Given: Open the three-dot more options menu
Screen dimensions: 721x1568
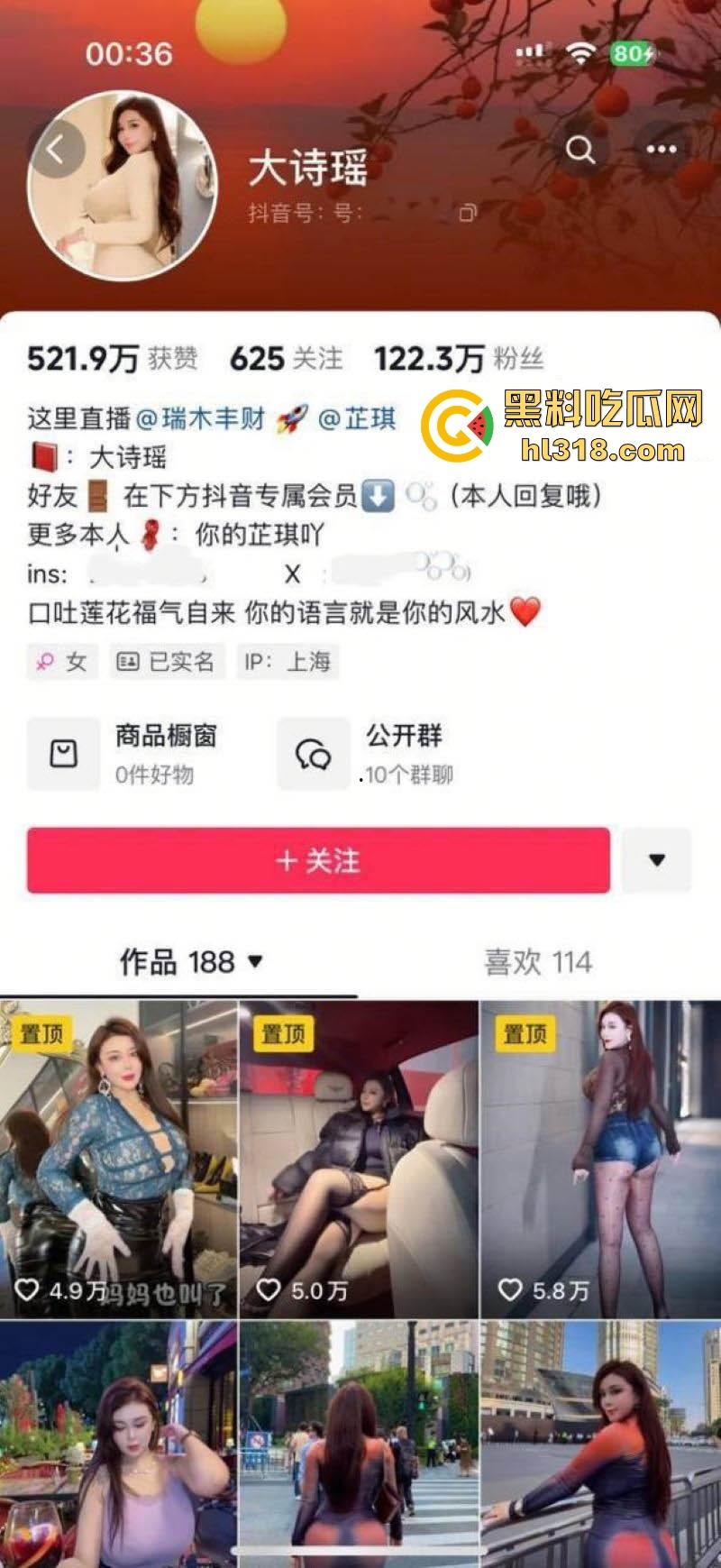Looking at the screenshot, I should point(661,149).
